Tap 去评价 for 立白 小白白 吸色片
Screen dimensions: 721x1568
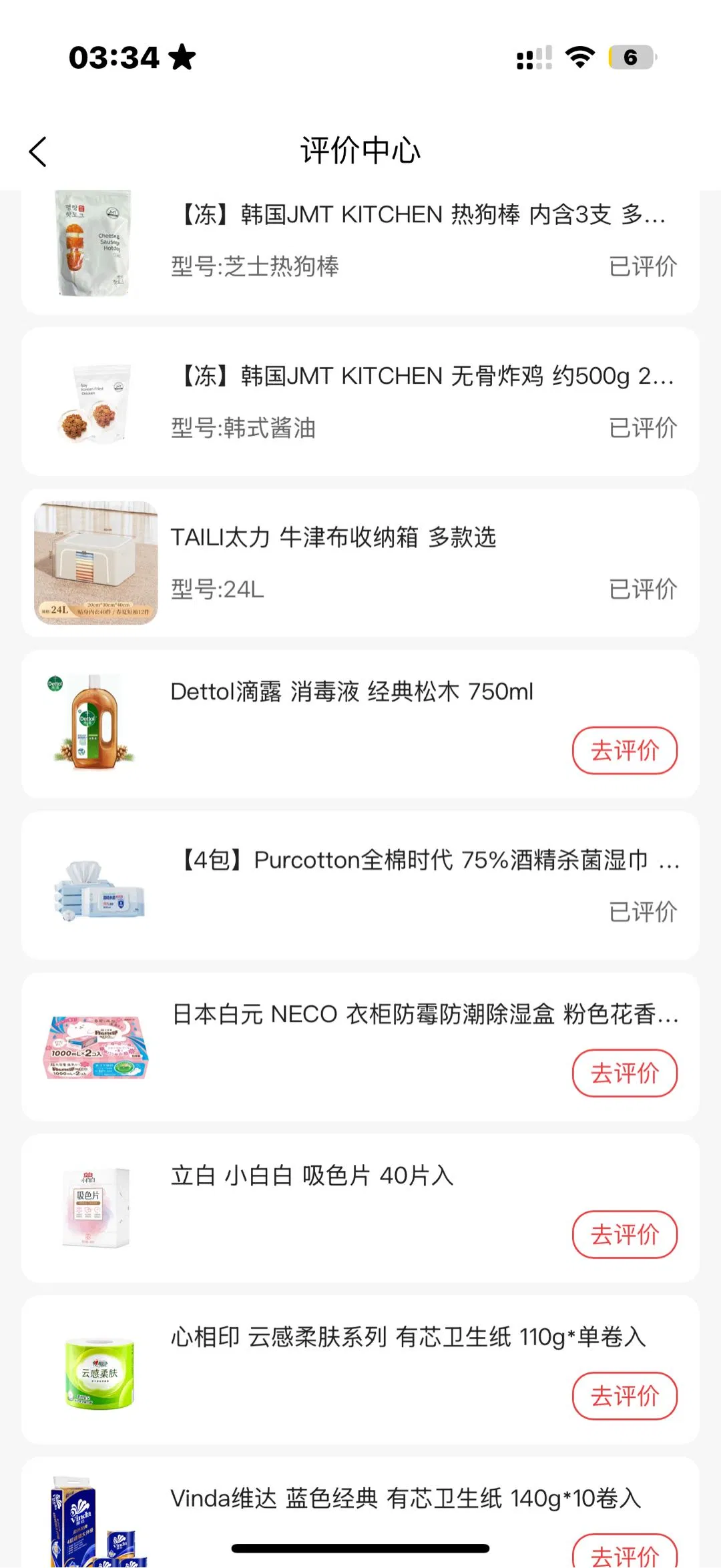pos(624,1234)
